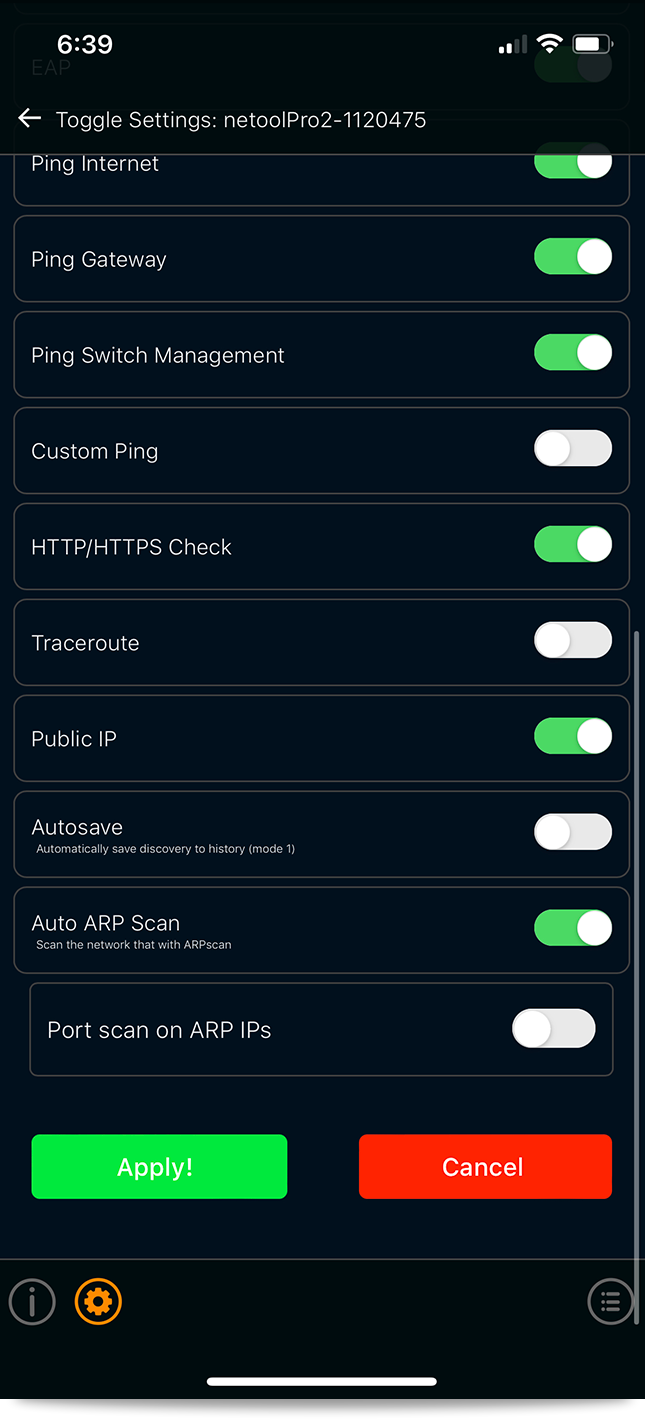Turn on Autosave
The width and height of the screenshot is (645, 1421).
tap(573, 832)
